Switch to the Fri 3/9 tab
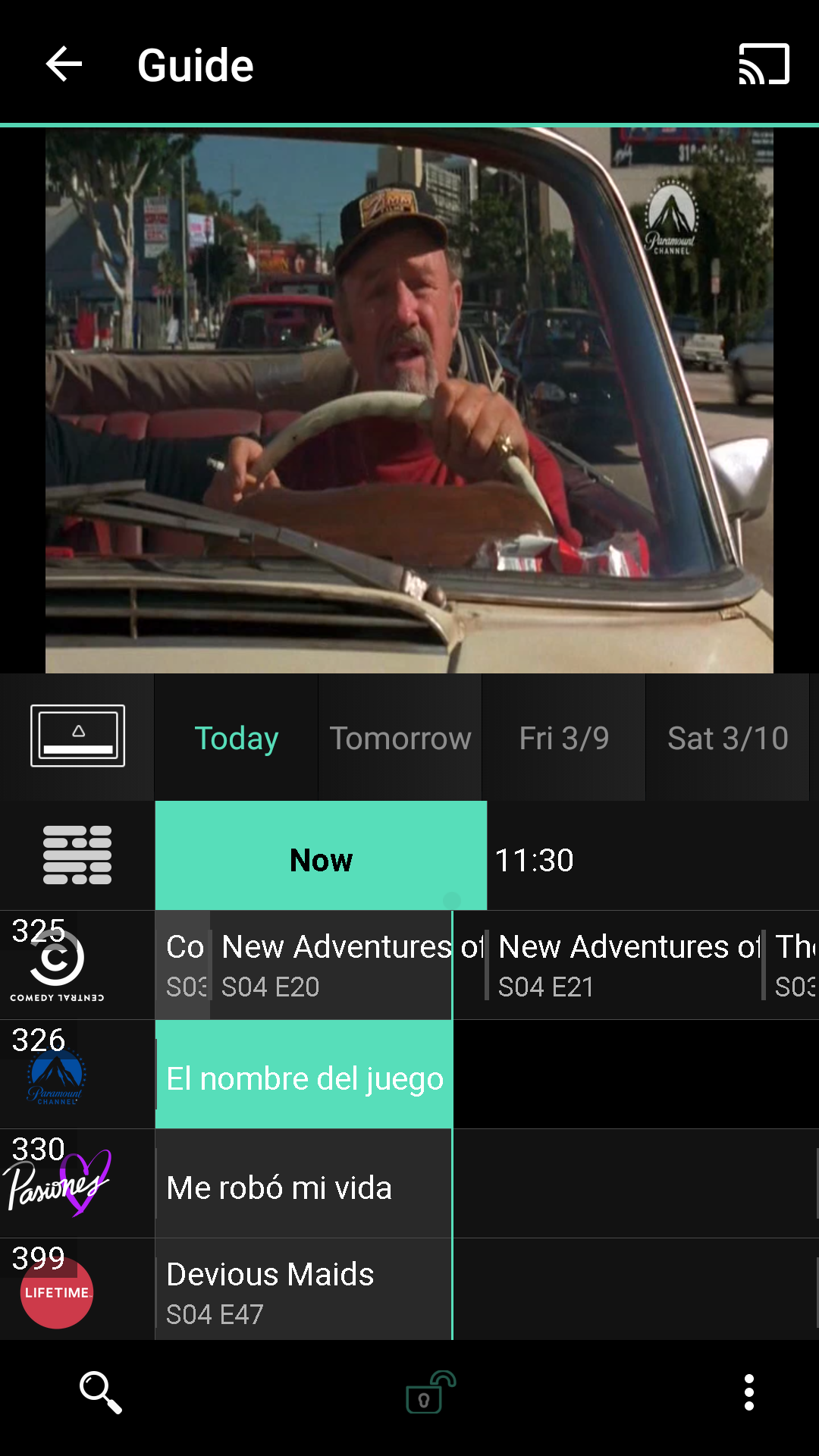 pyautogui.click(x=563, y=738)
